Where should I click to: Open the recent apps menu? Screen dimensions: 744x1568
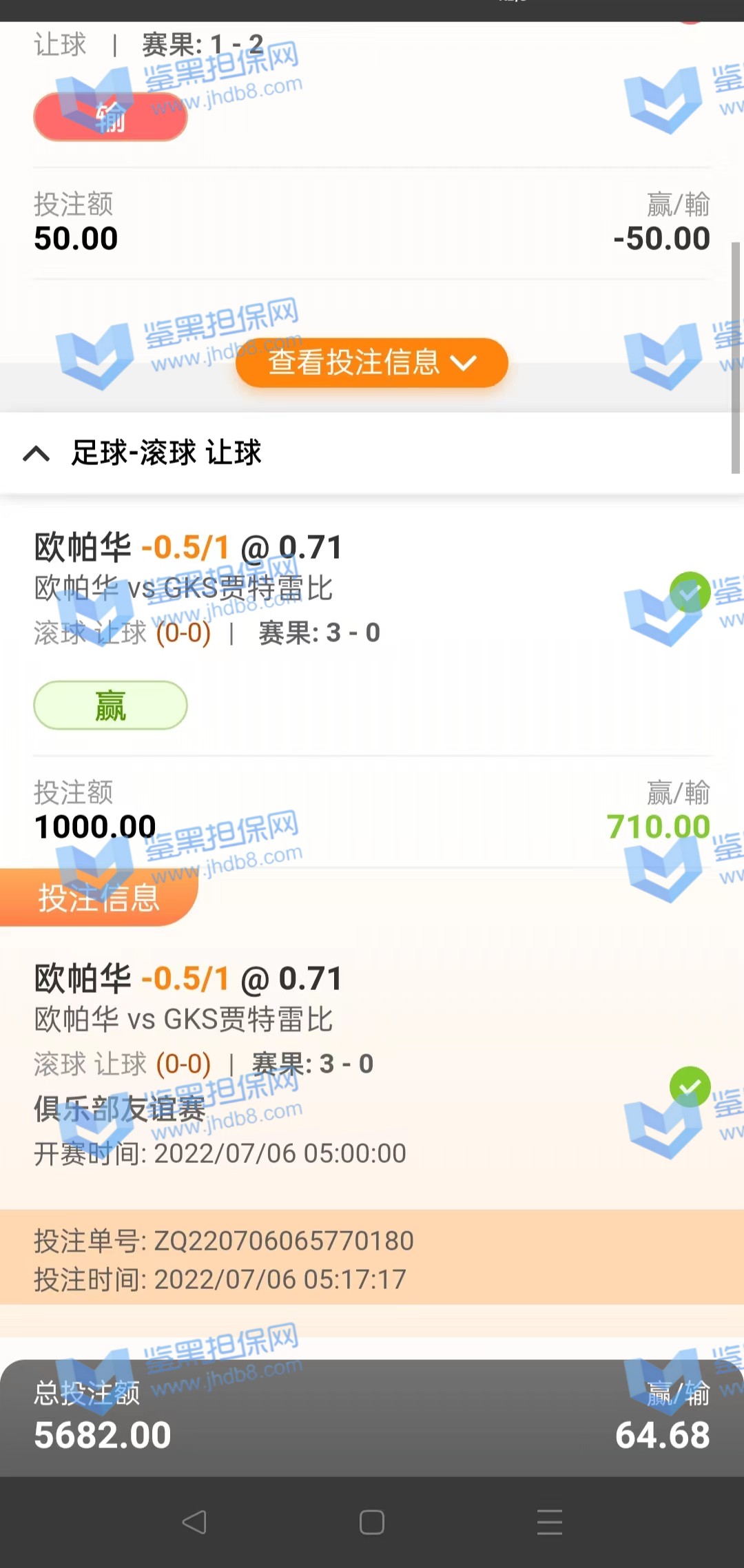(x=549, y=1522)
